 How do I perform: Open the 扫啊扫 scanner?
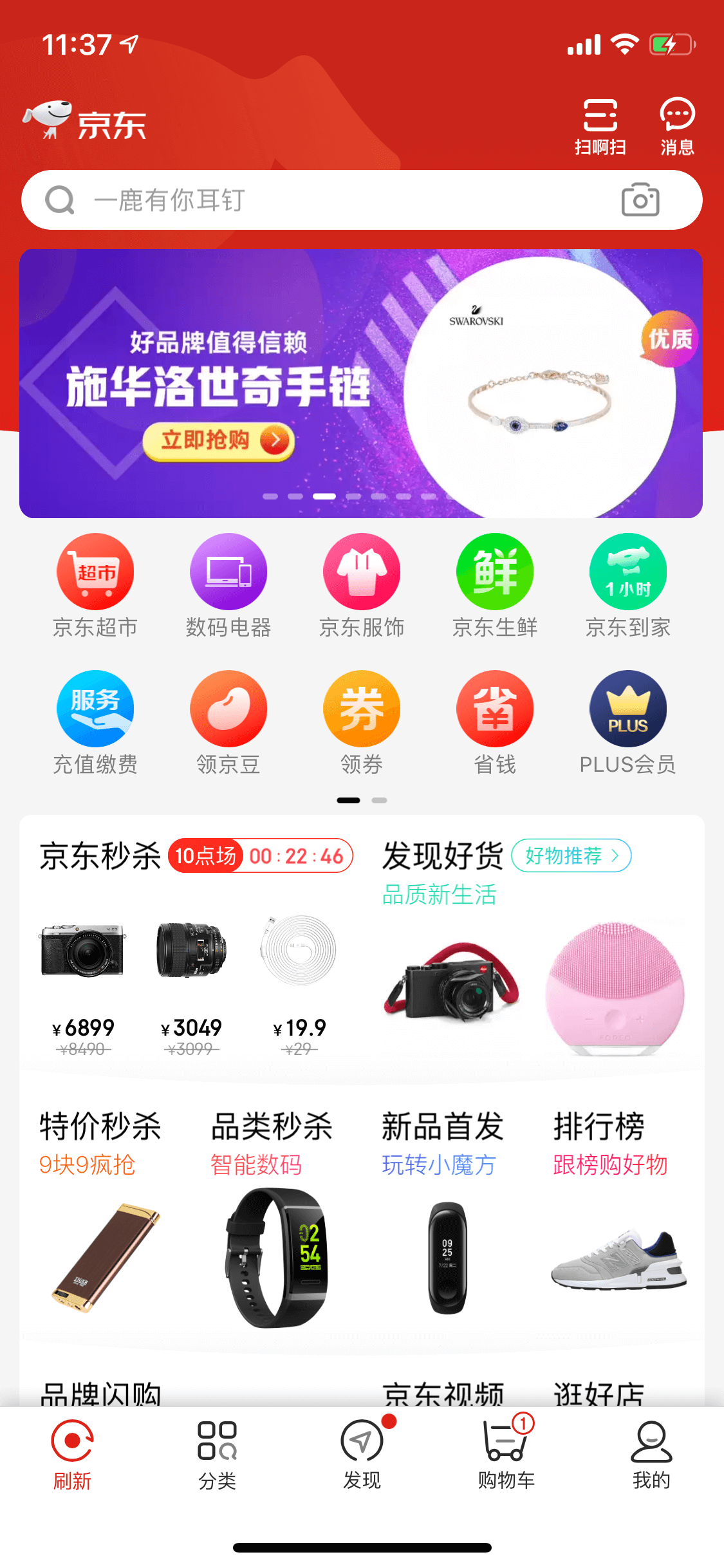click(x=600, y=127)
